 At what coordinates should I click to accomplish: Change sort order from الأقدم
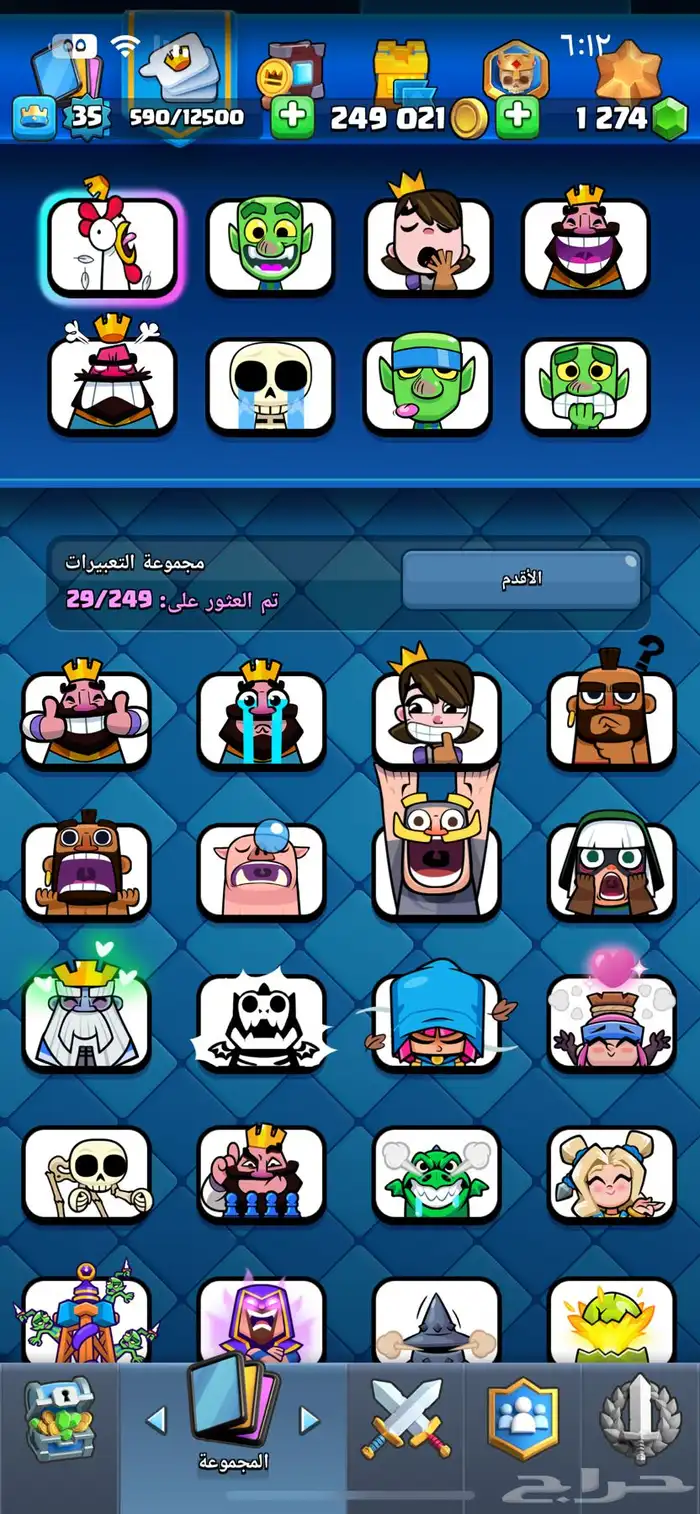point(520,579)
